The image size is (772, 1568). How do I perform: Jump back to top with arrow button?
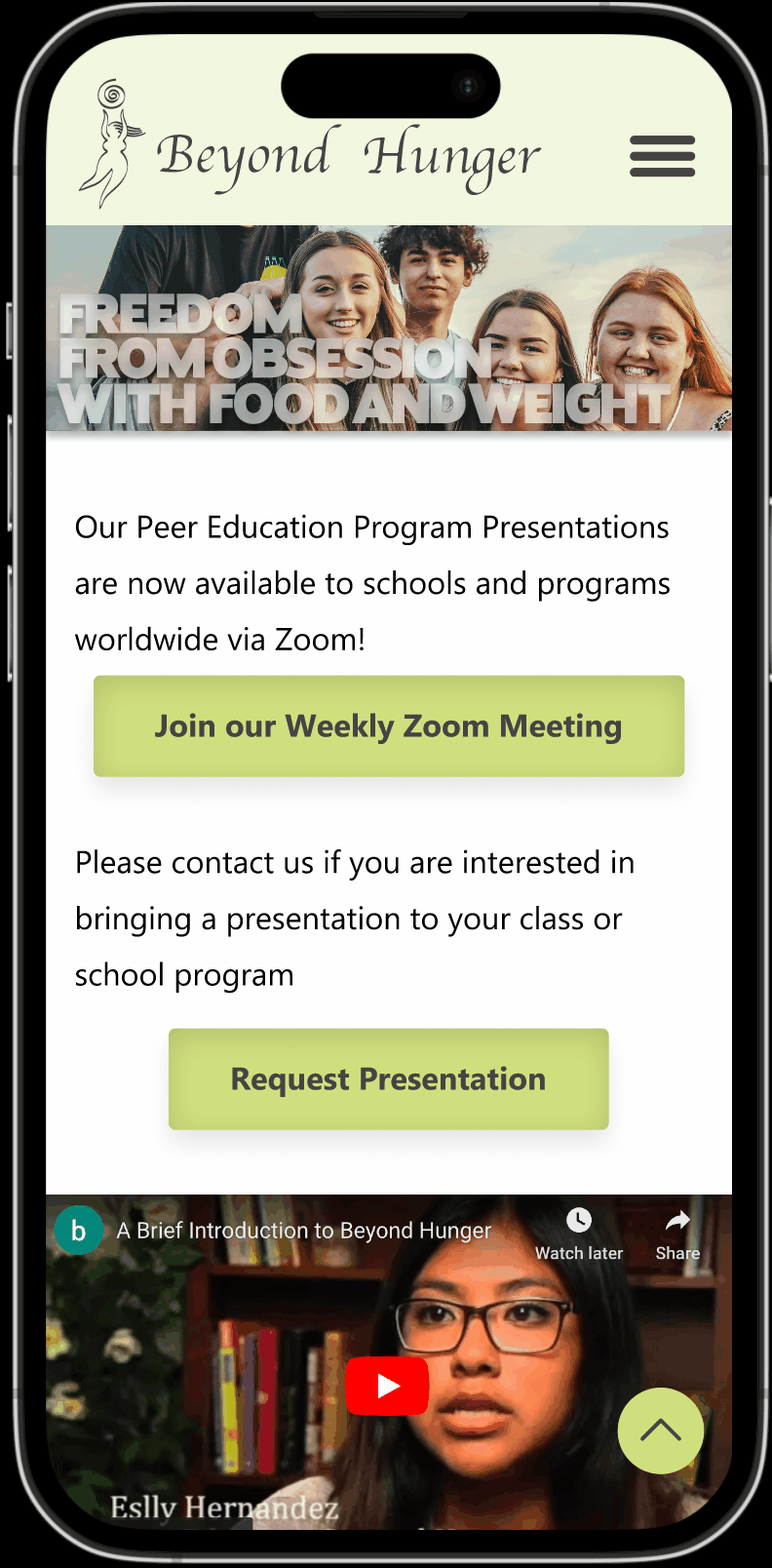coord(660,1431)
